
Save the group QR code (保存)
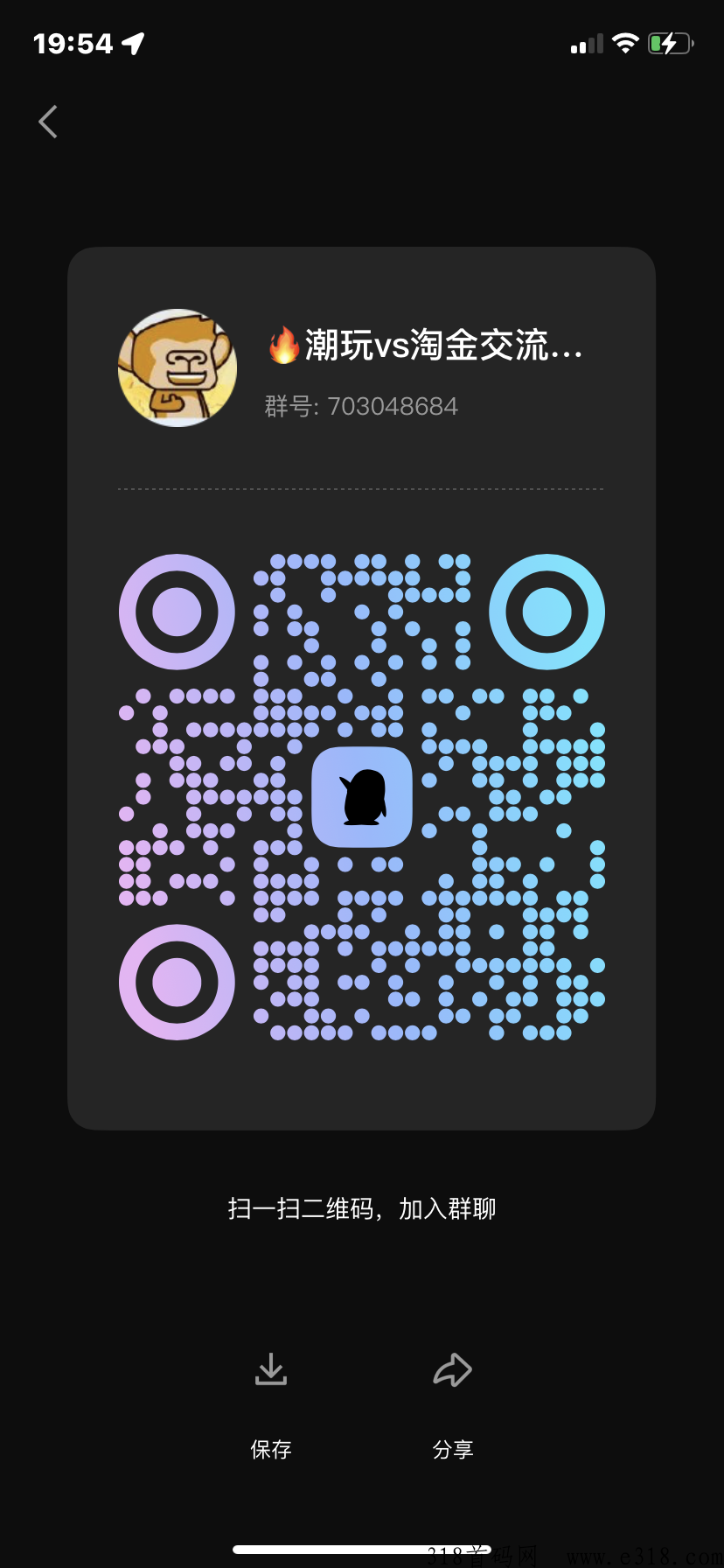[x=271, y=1405]
